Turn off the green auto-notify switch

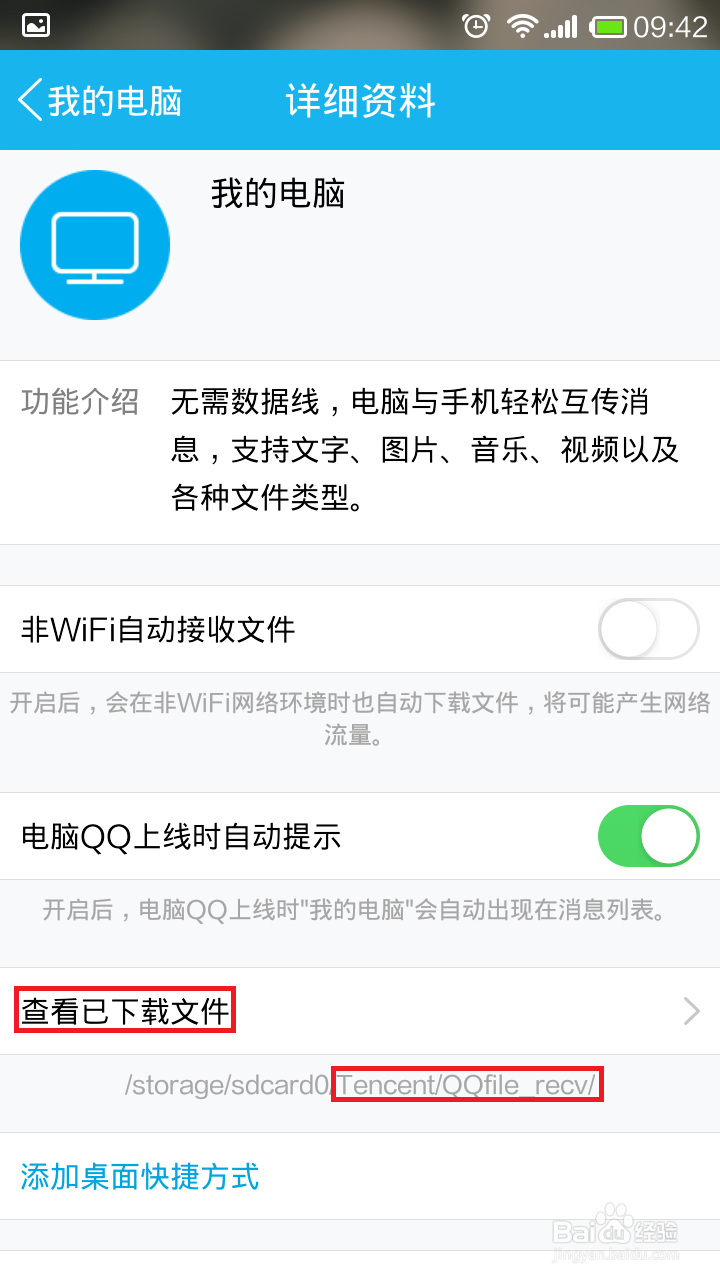click(x=648, y=836)
